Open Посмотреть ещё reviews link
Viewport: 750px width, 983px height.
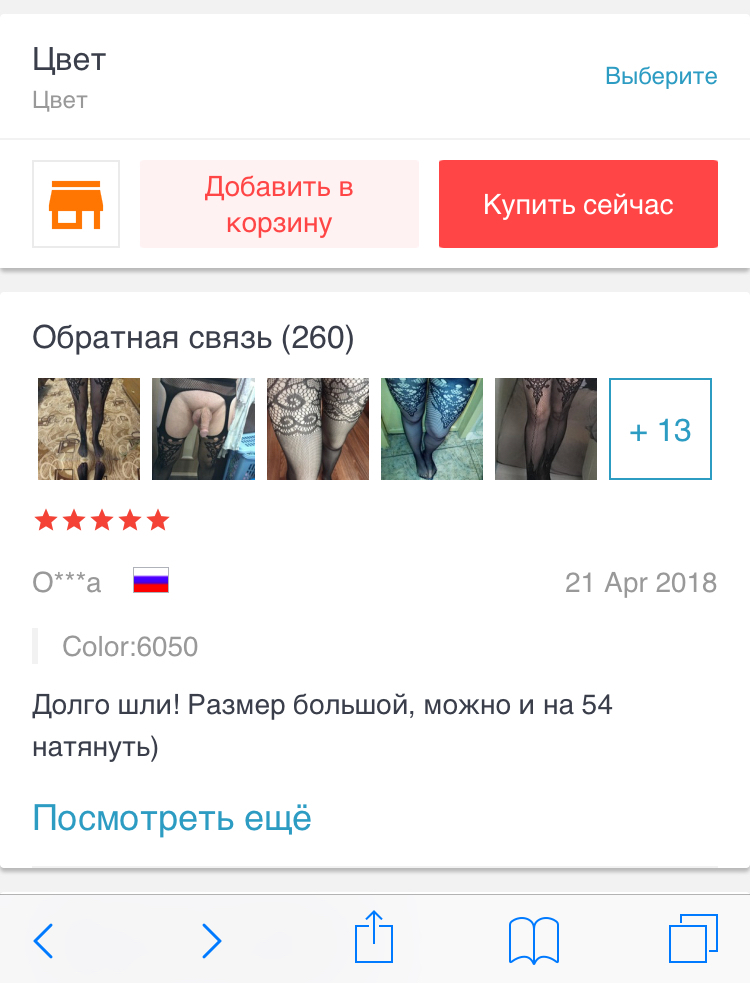click(x=172, y=818)
